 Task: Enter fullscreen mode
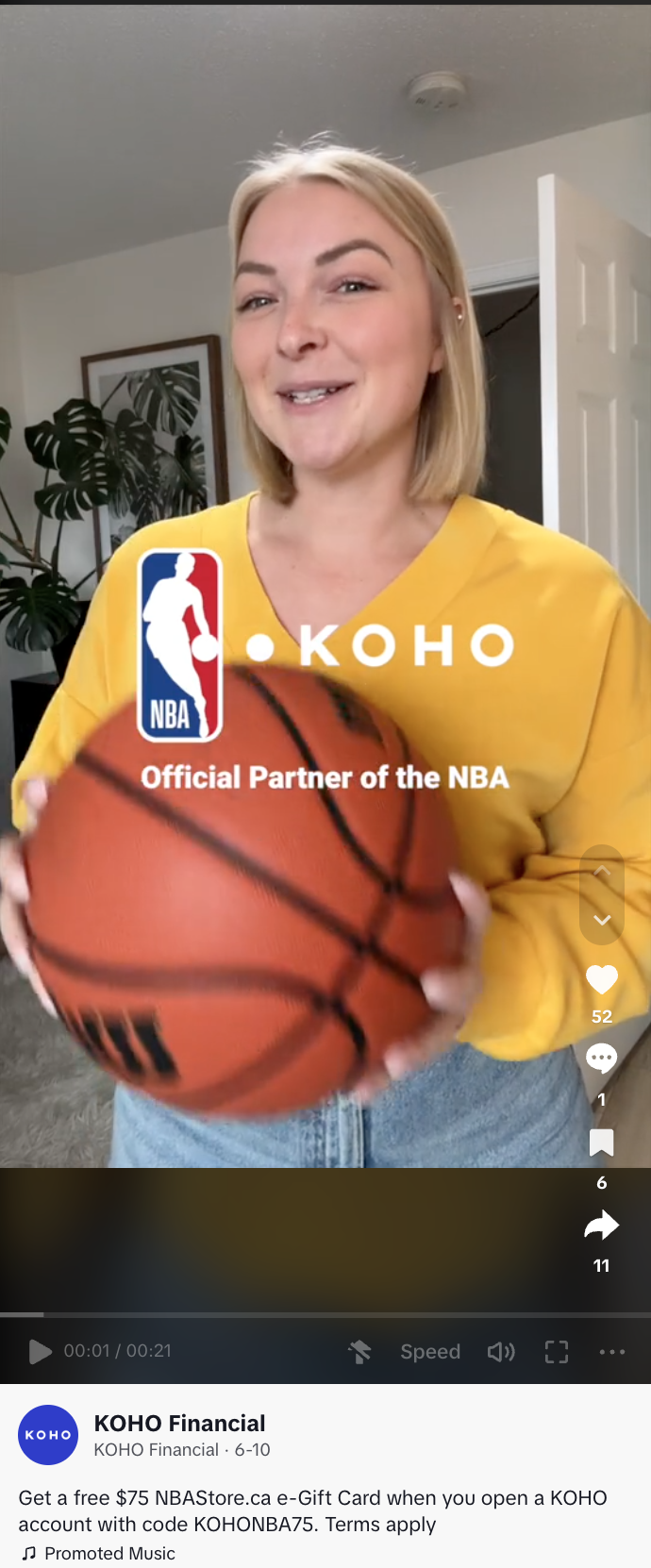557,1351
